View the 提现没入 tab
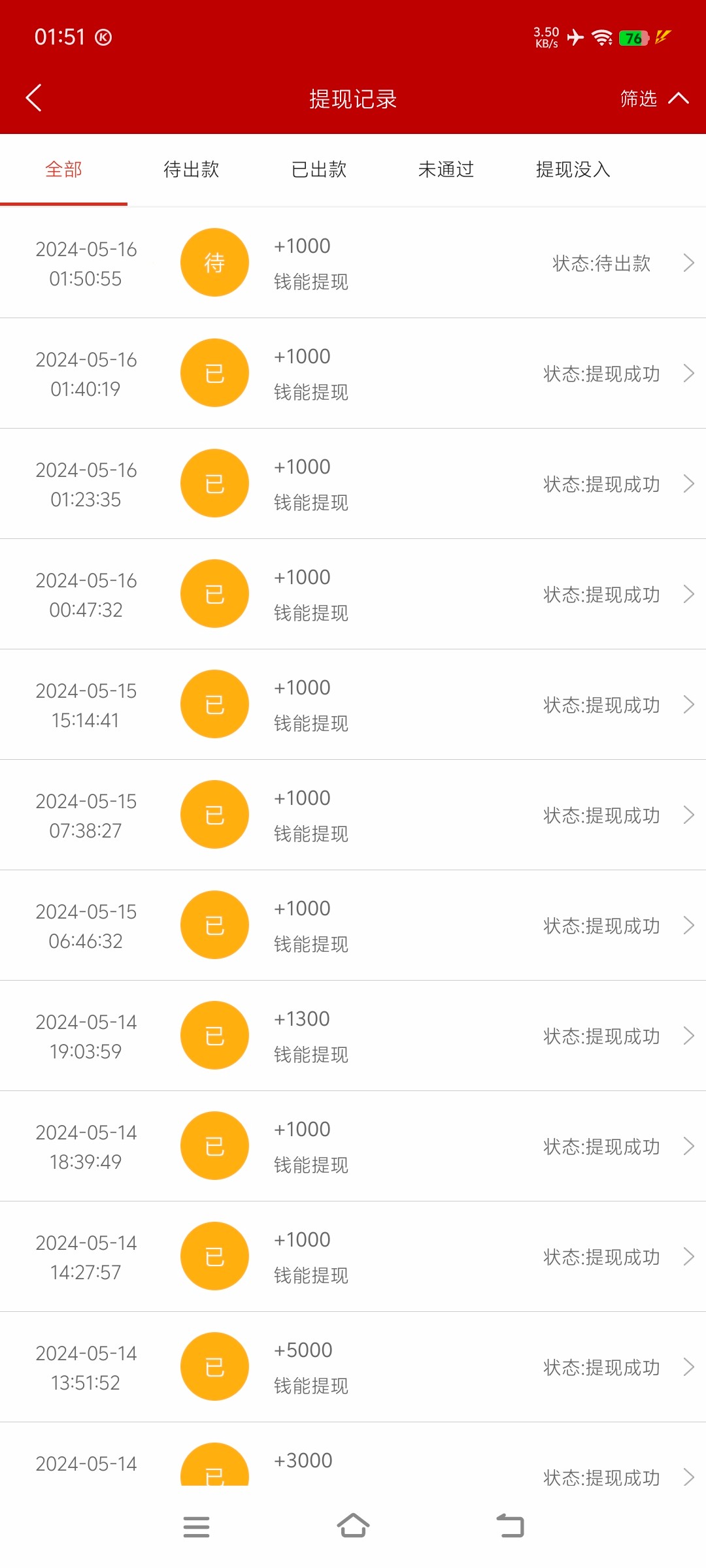 573,170
